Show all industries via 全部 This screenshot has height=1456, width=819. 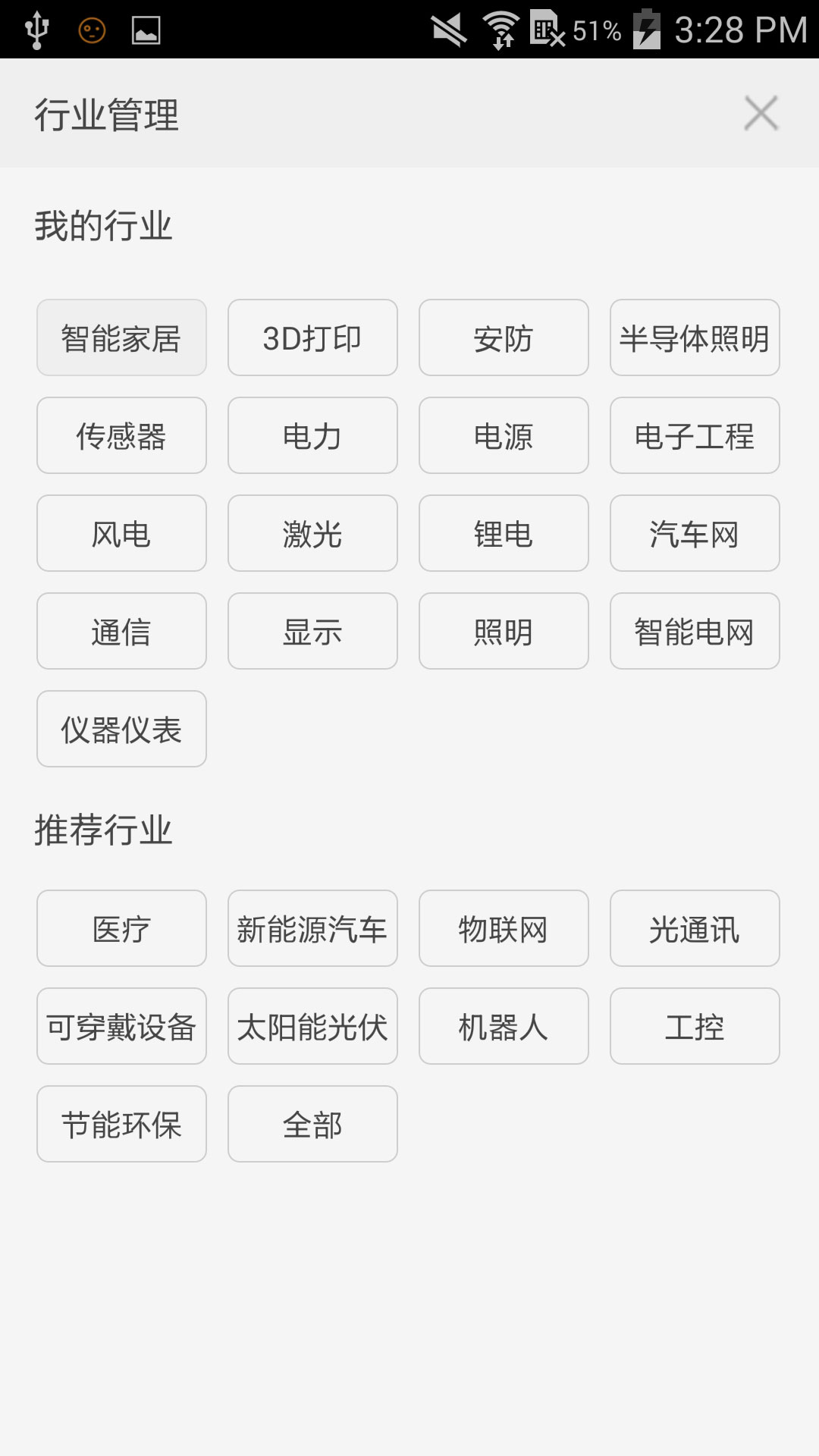pyautogui.click(x=312, y=1124)
